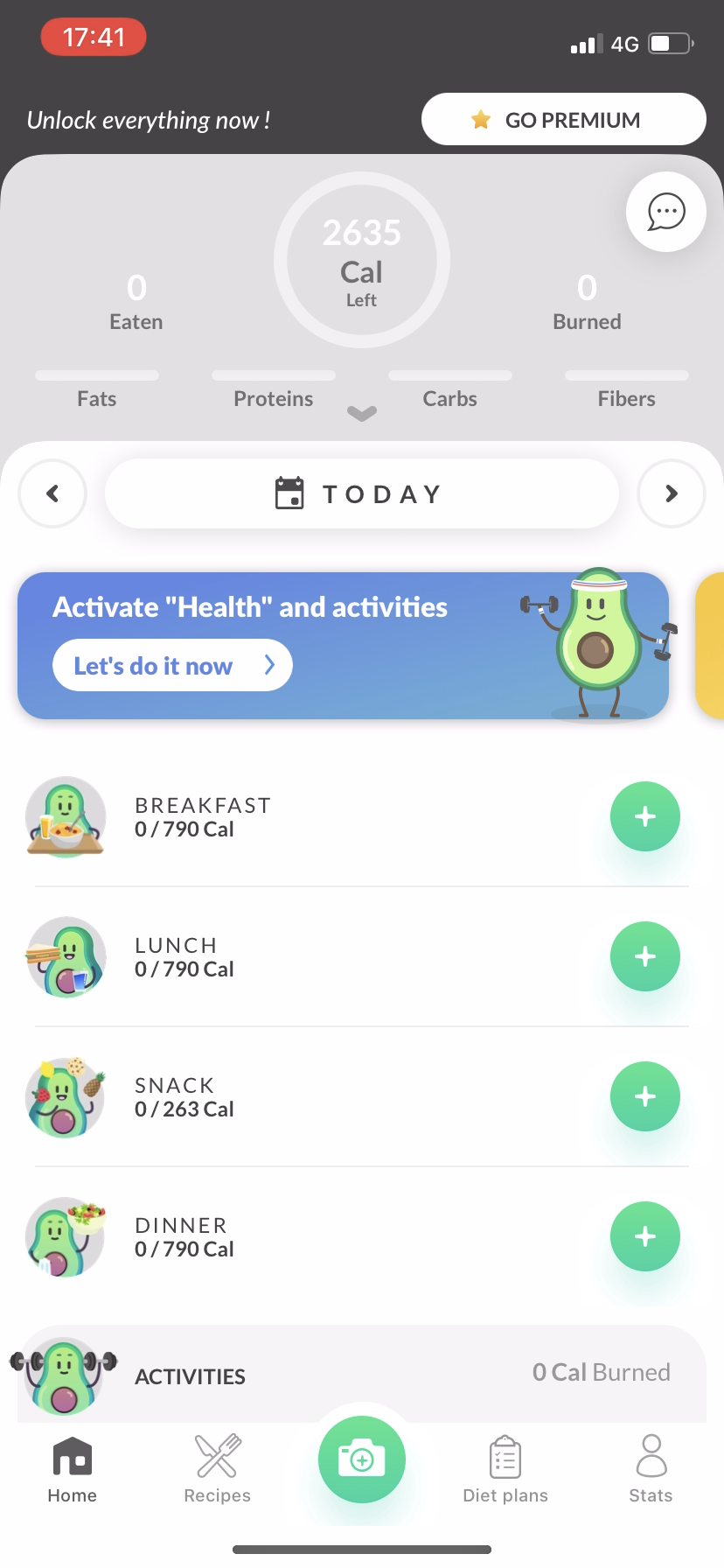
Task: Add a food item to Lunch
Action: 644,955
